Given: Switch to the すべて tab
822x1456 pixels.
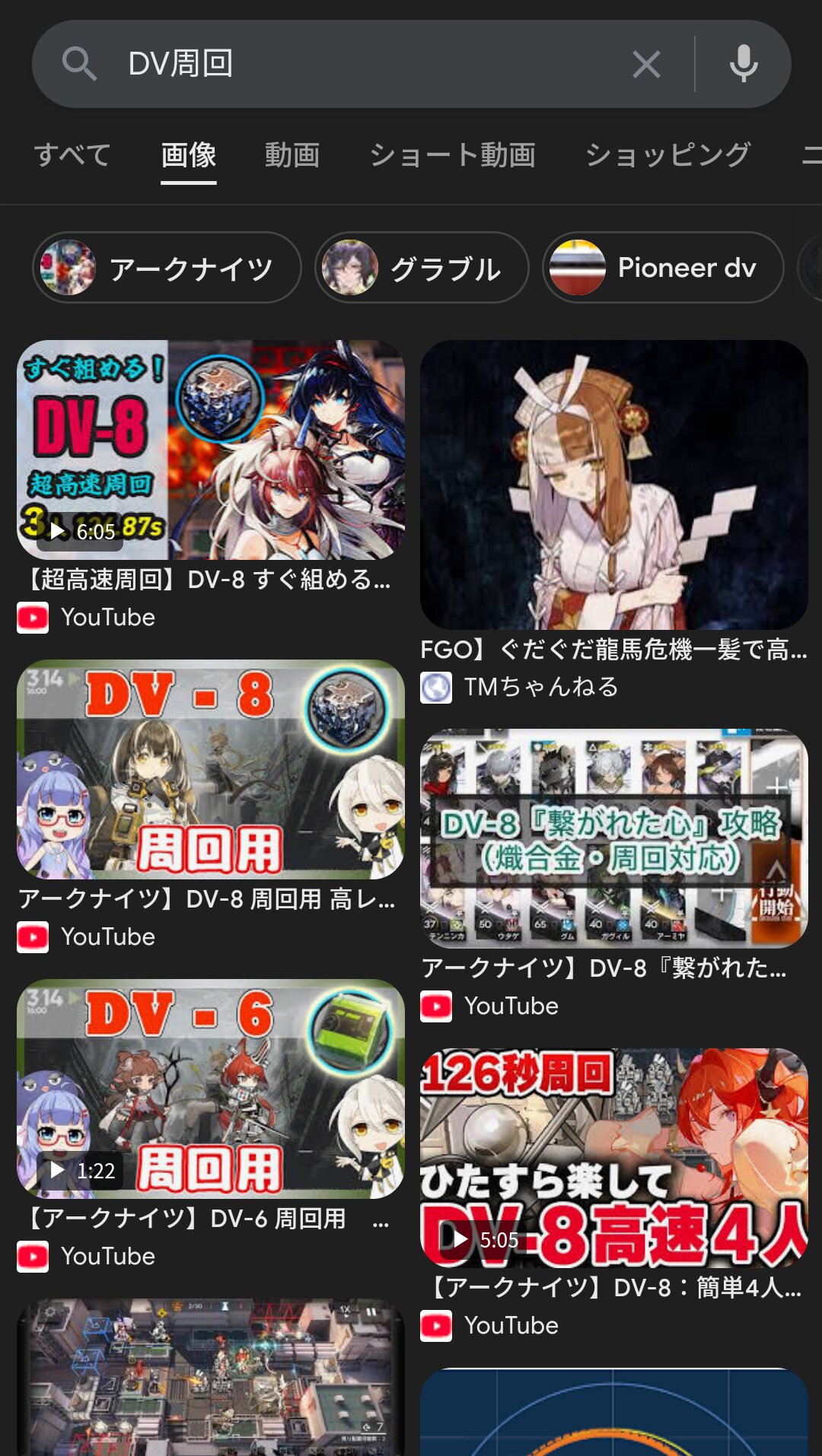Looking at the screenshot, I should [x=72, y=155].
